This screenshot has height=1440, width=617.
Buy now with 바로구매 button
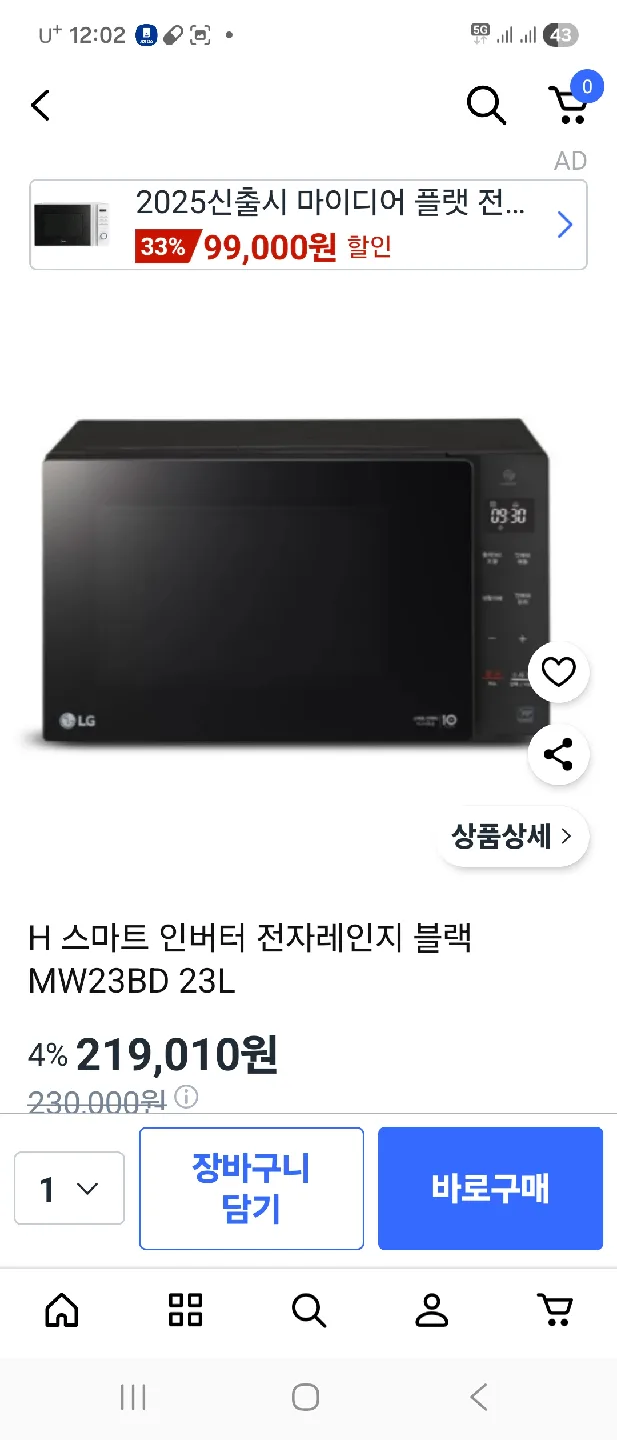pyautogui.click(x=490, y=1188)
